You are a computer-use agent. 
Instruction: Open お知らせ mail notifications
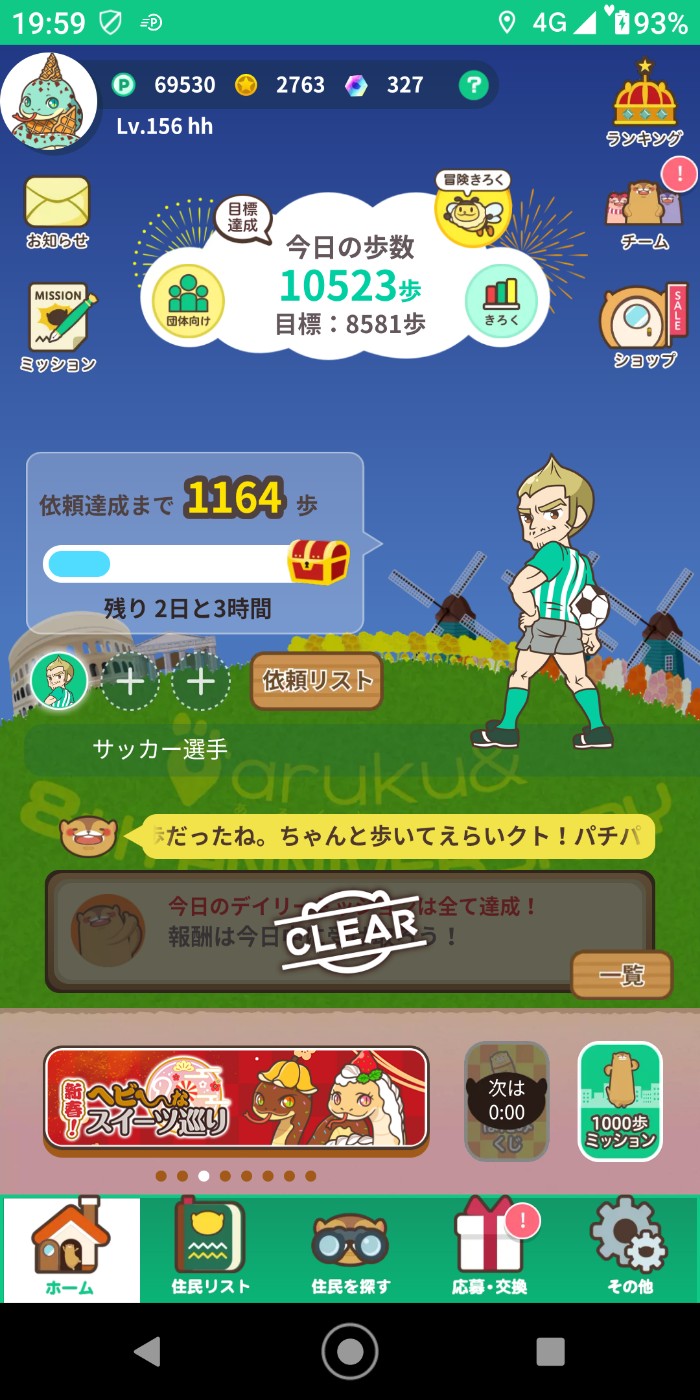57,210
